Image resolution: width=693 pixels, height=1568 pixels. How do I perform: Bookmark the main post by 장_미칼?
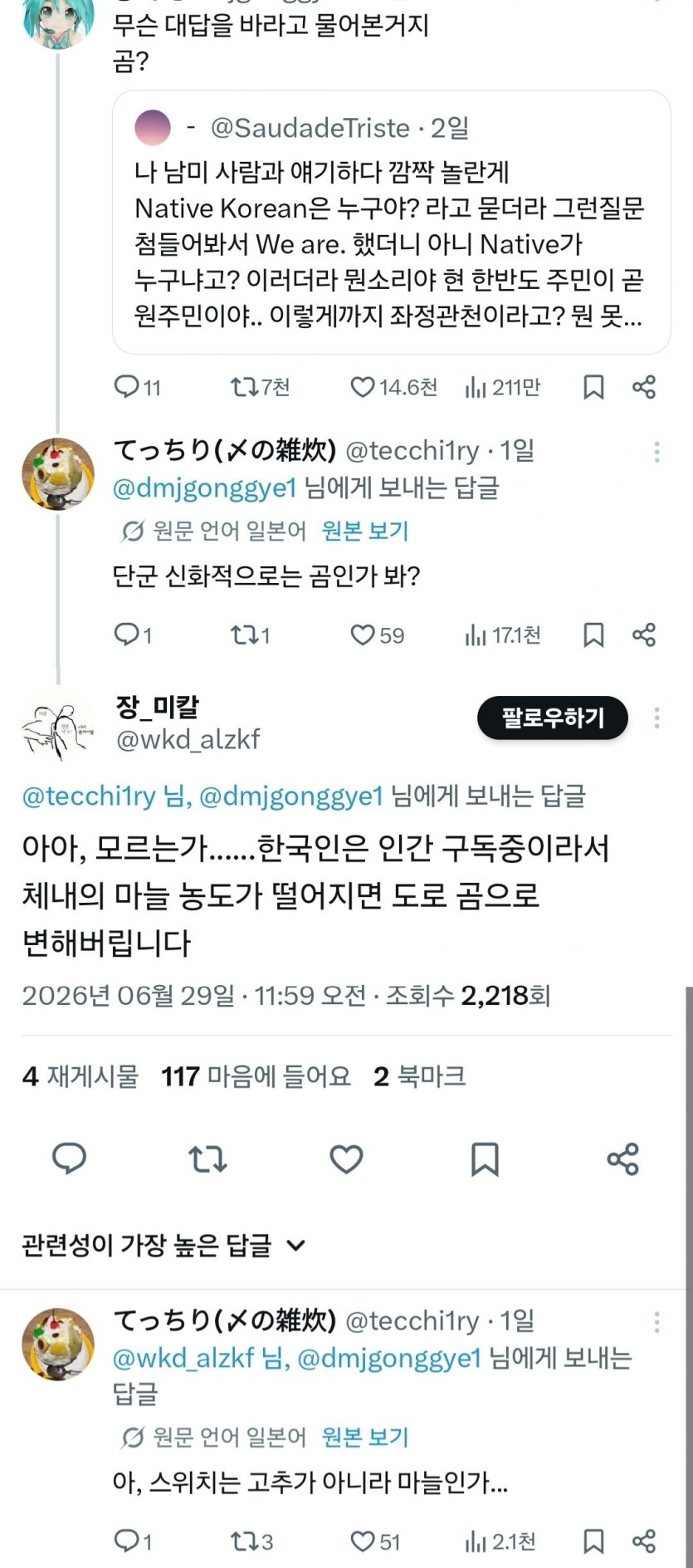[485, 1159]
